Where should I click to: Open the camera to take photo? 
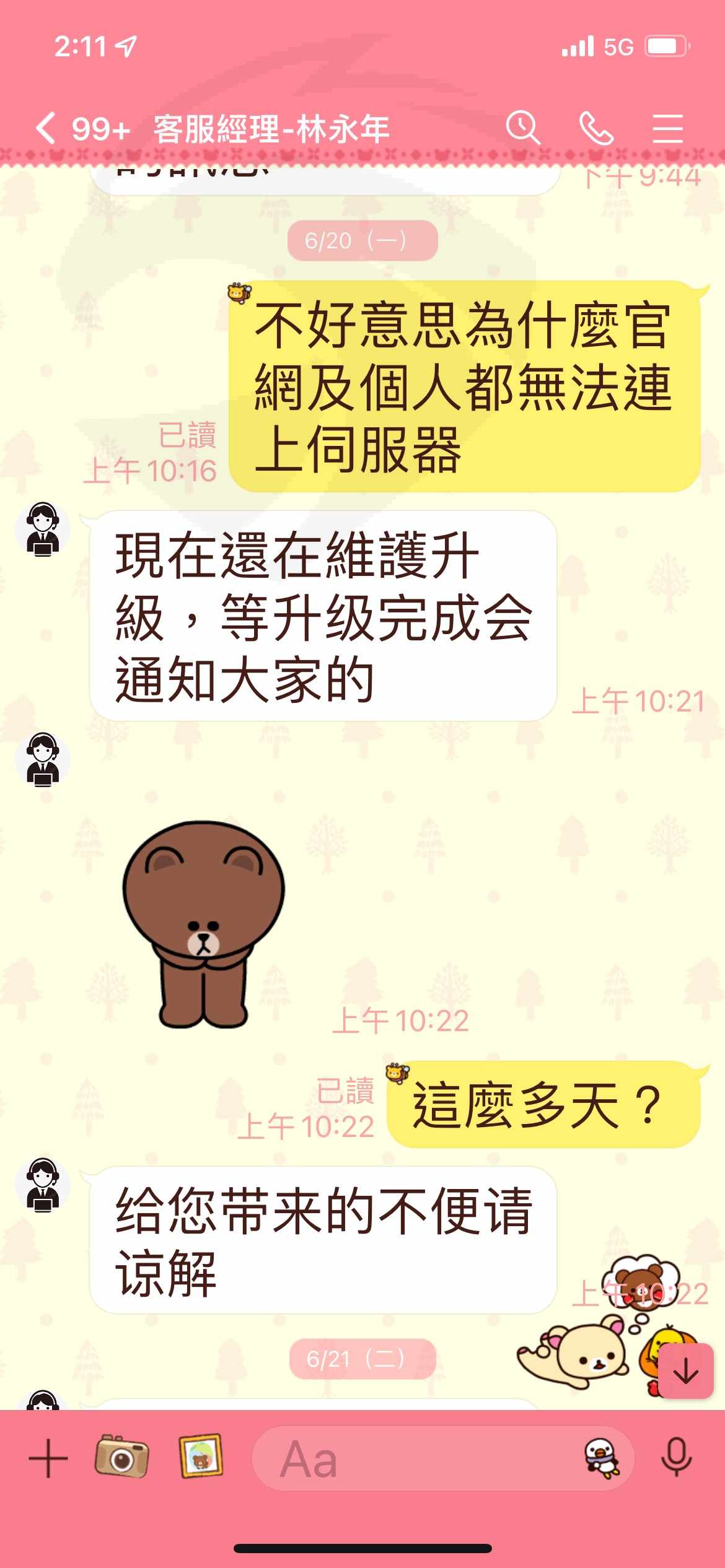[121, 1457]
